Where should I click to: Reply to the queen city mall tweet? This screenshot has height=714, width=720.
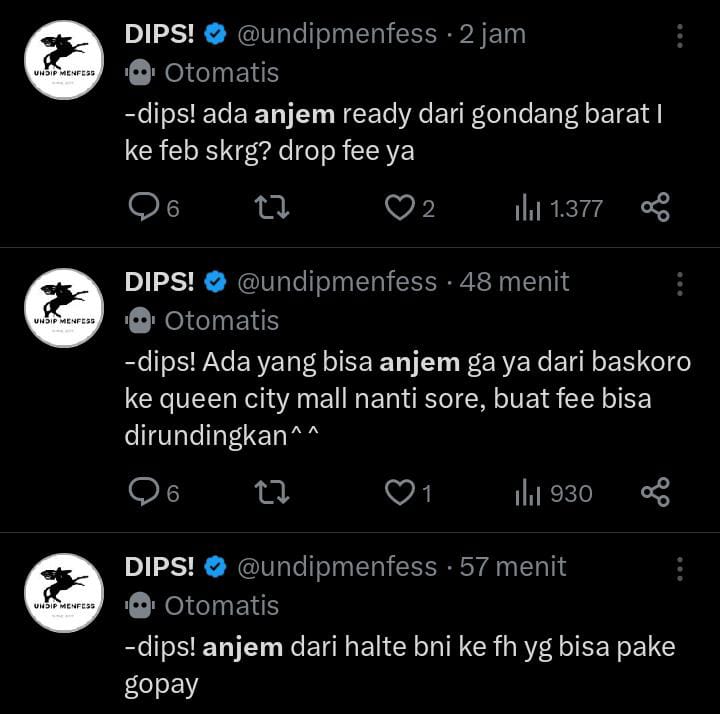coord(146,492)
